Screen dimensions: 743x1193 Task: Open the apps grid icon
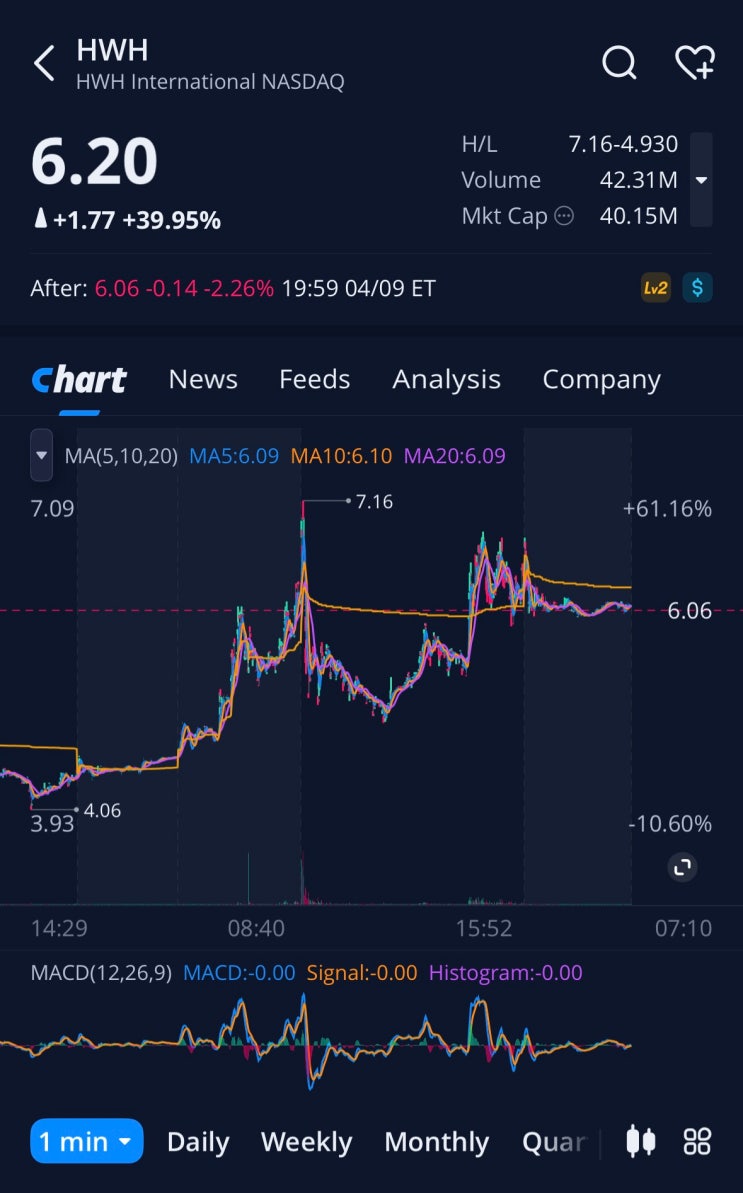(x=697, y=1140)
